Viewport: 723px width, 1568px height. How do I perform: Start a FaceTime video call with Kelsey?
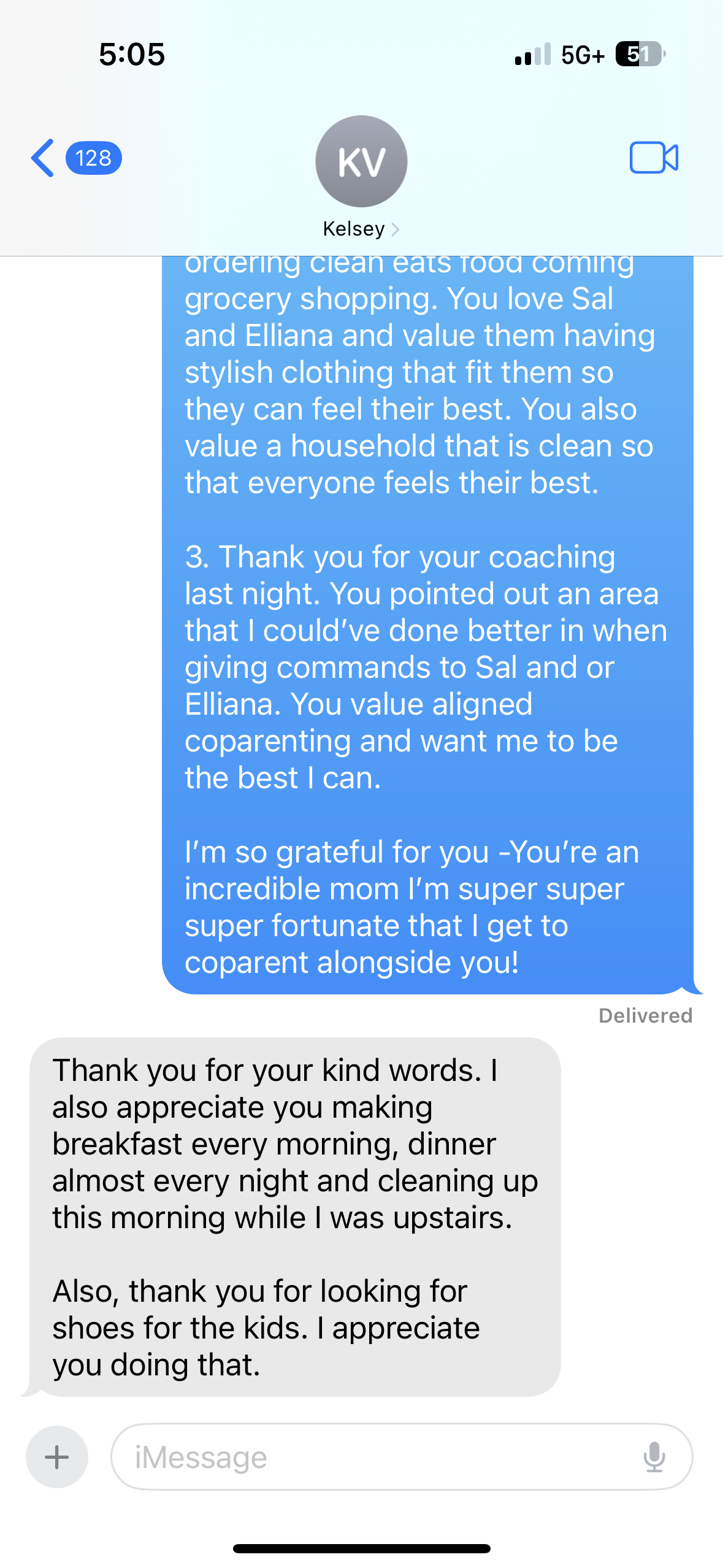click(653, 158)
